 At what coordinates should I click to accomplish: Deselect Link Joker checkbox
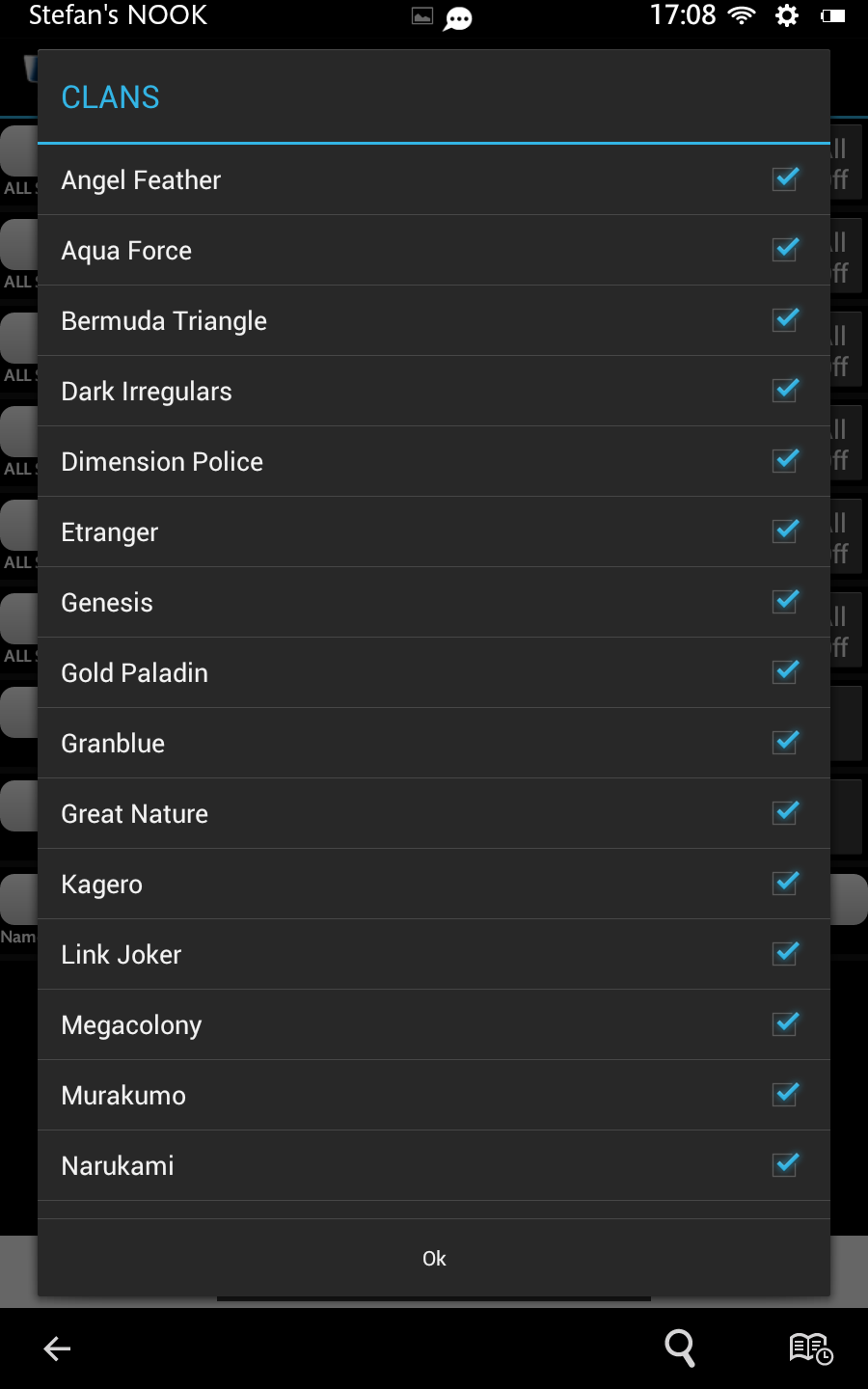tap(785, 954)
